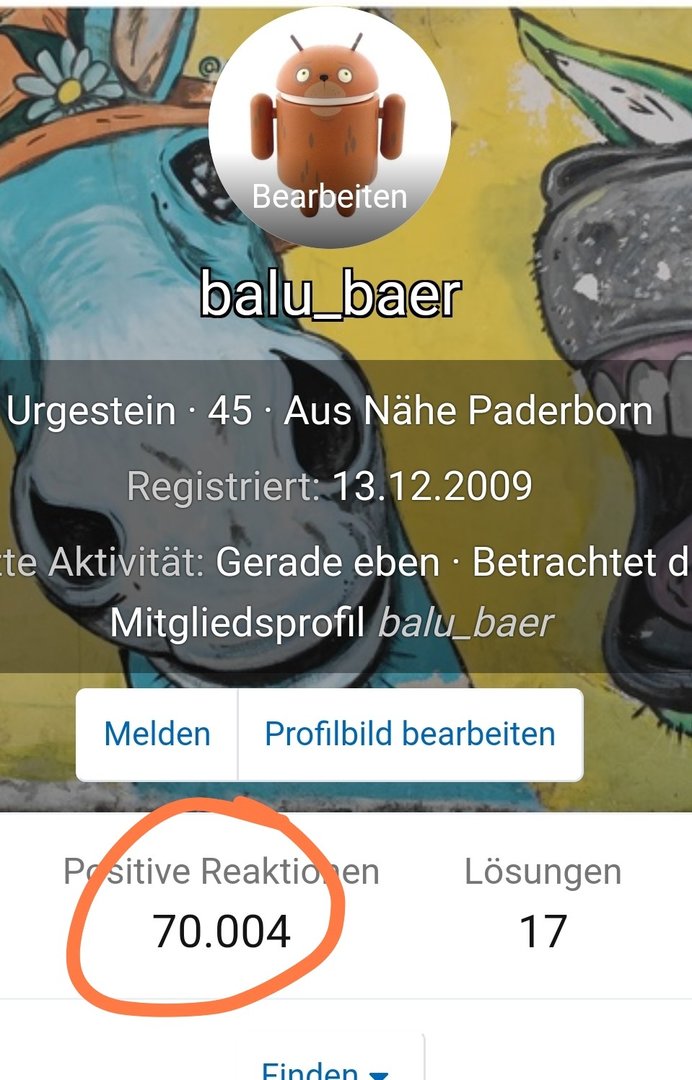Image resolution: width=692 pixels, height=1080 pixels.
Task: Tap the Melden button
Action: [157, 734]
